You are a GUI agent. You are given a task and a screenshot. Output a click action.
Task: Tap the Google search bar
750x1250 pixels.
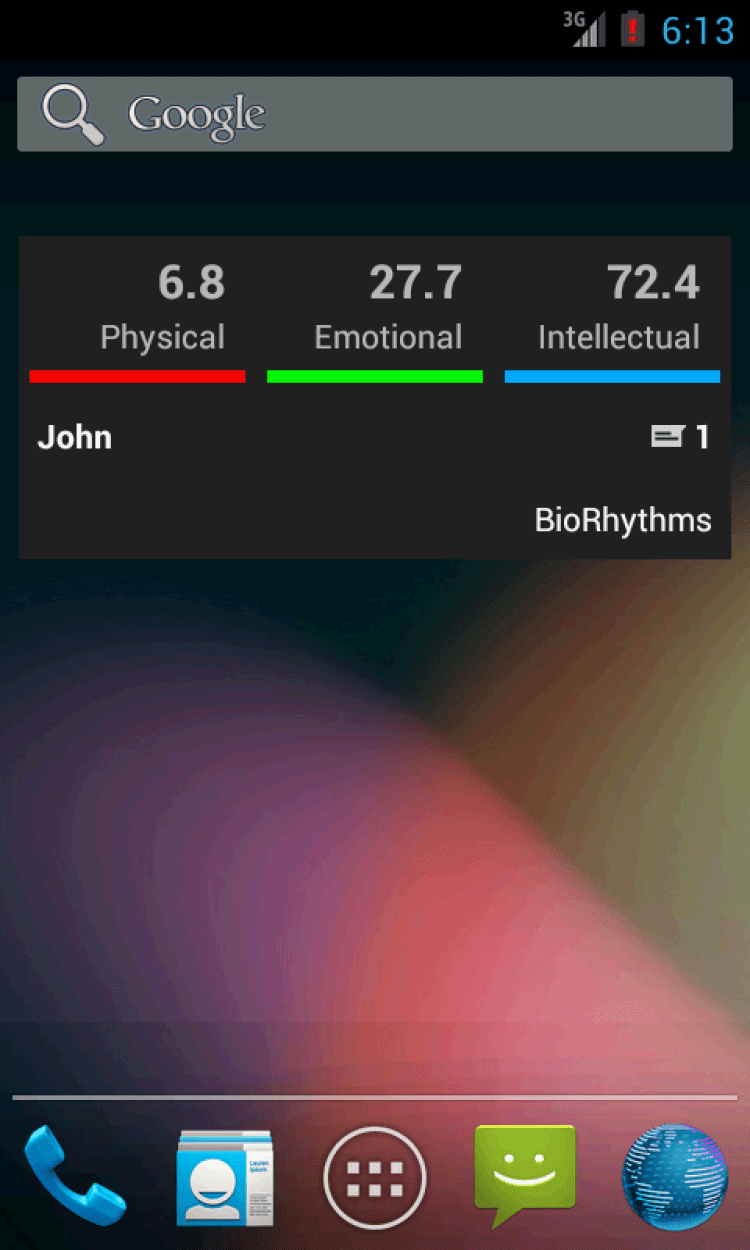click(x=375, y=114)
